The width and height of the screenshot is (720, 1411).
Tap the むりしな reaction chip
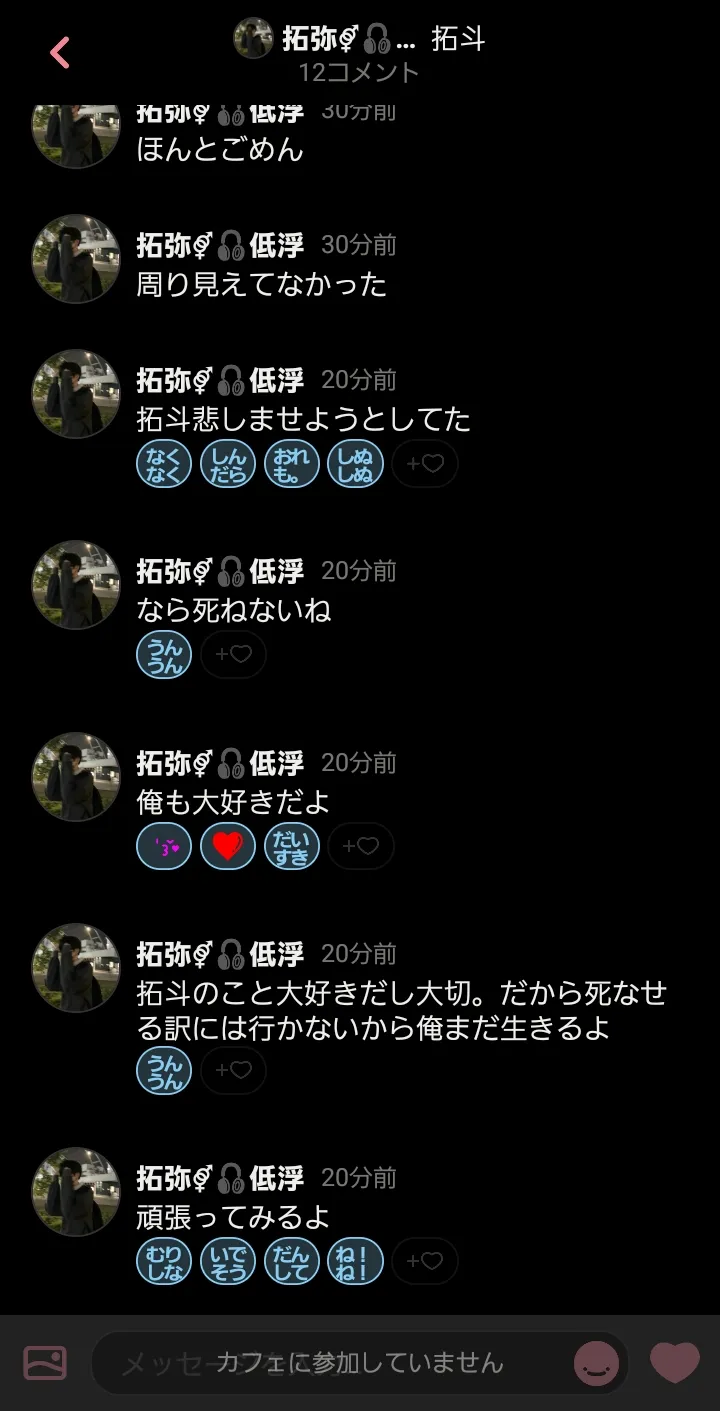(164, 1261)
